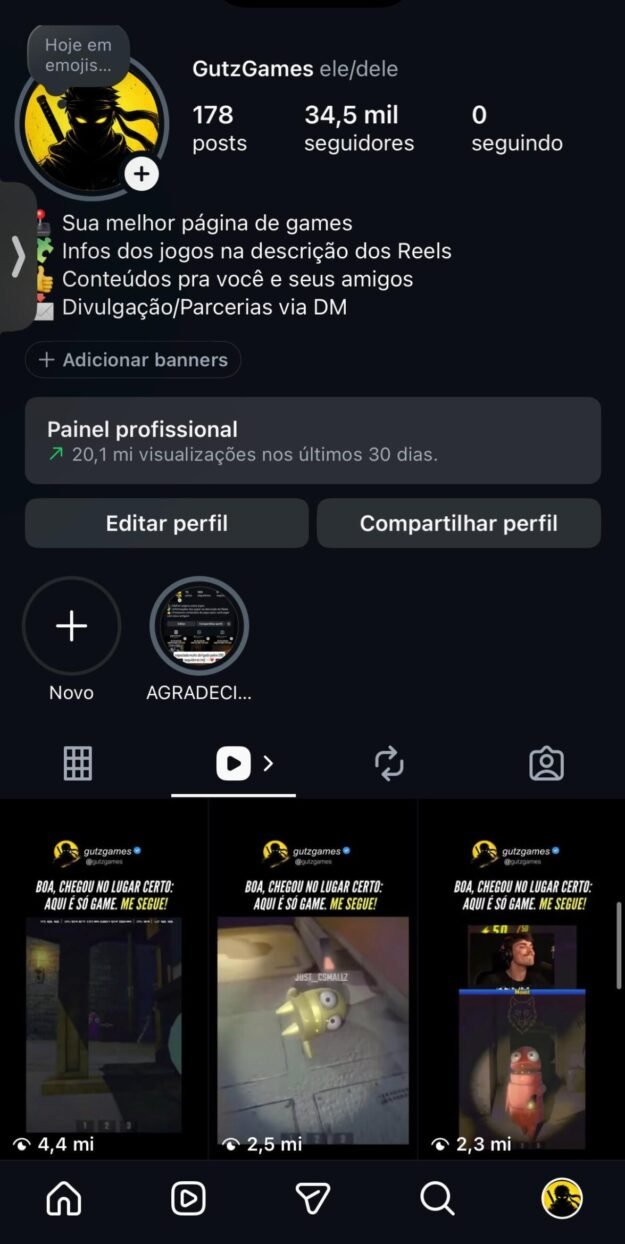Viewport: 625px width, 1244px height.
Task: Switch to the posts grid tab
Action: (x=78, y=764)
